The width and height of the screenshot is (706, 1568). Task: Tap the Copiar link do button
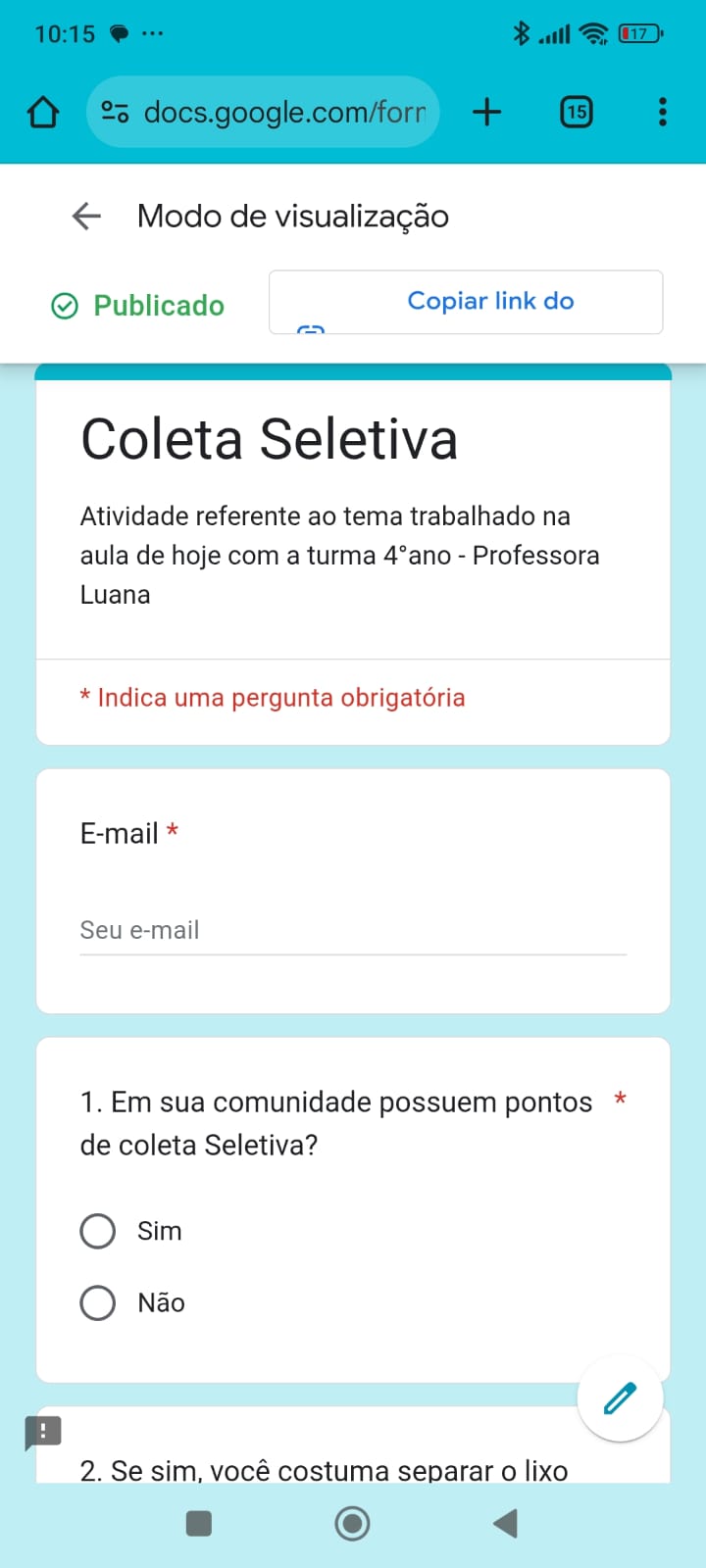point(466,302)
